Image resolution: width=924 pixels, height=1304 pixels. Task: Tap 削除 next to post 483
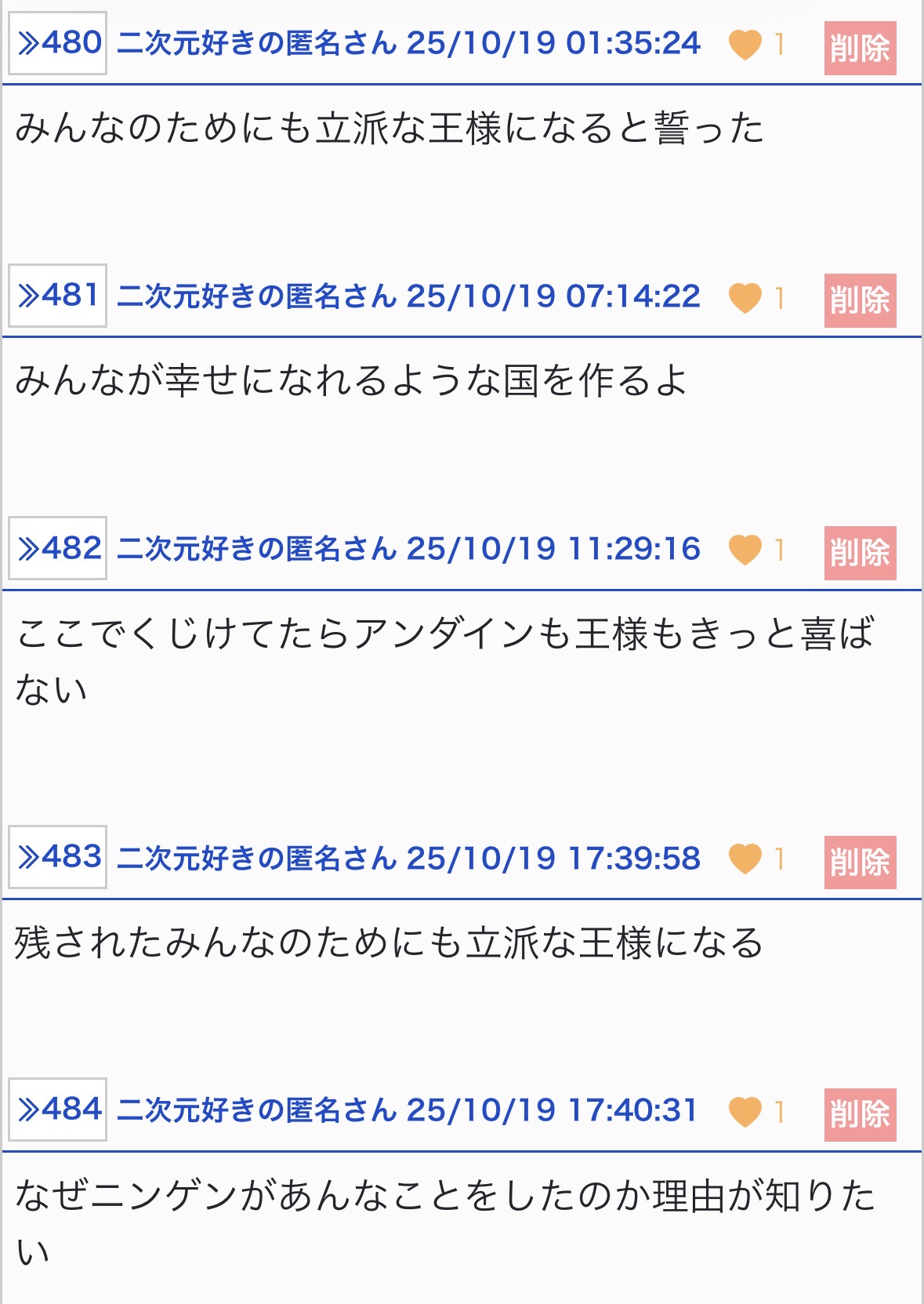860,862
